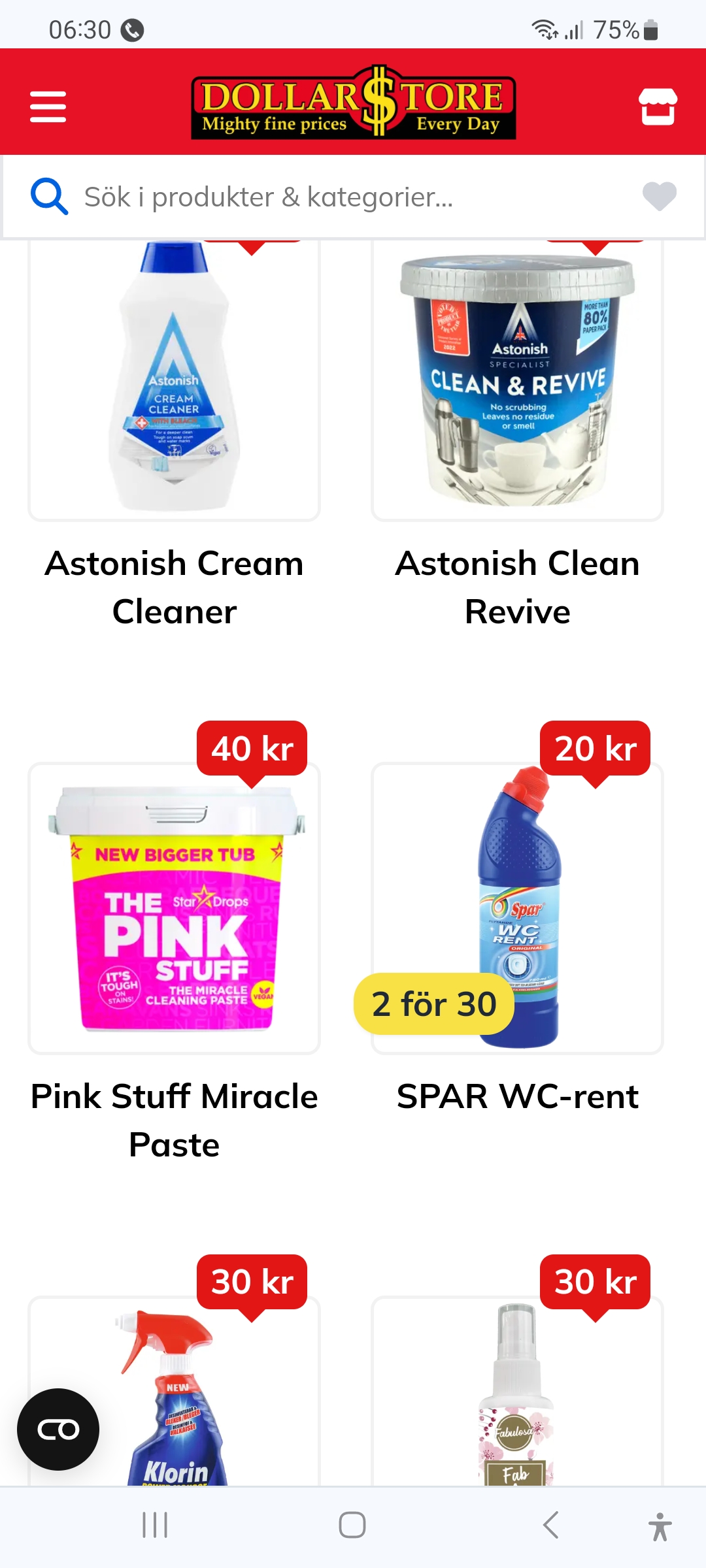Open the hamburger navigation menu

48,106
